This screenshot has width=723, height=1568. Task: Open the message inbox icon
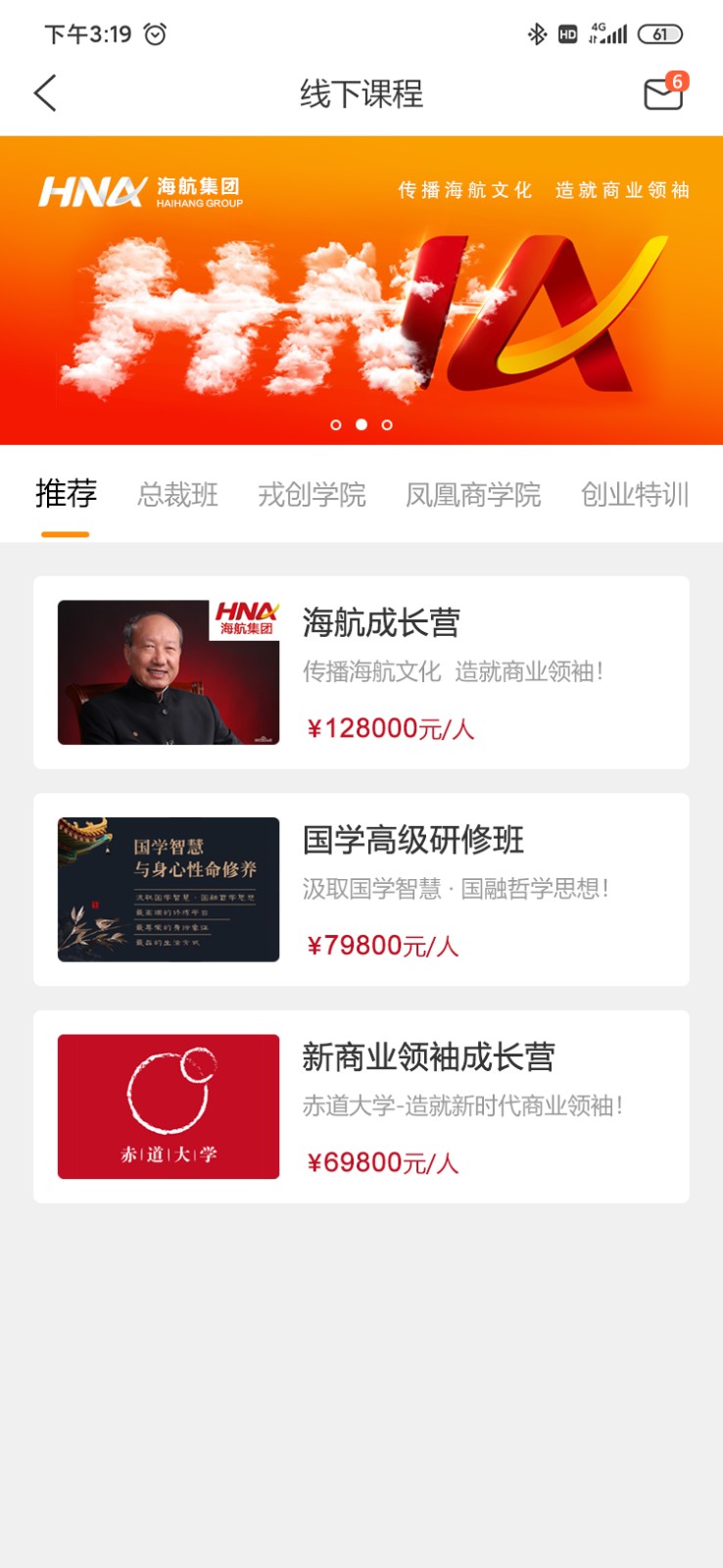(x=663, y=94)
